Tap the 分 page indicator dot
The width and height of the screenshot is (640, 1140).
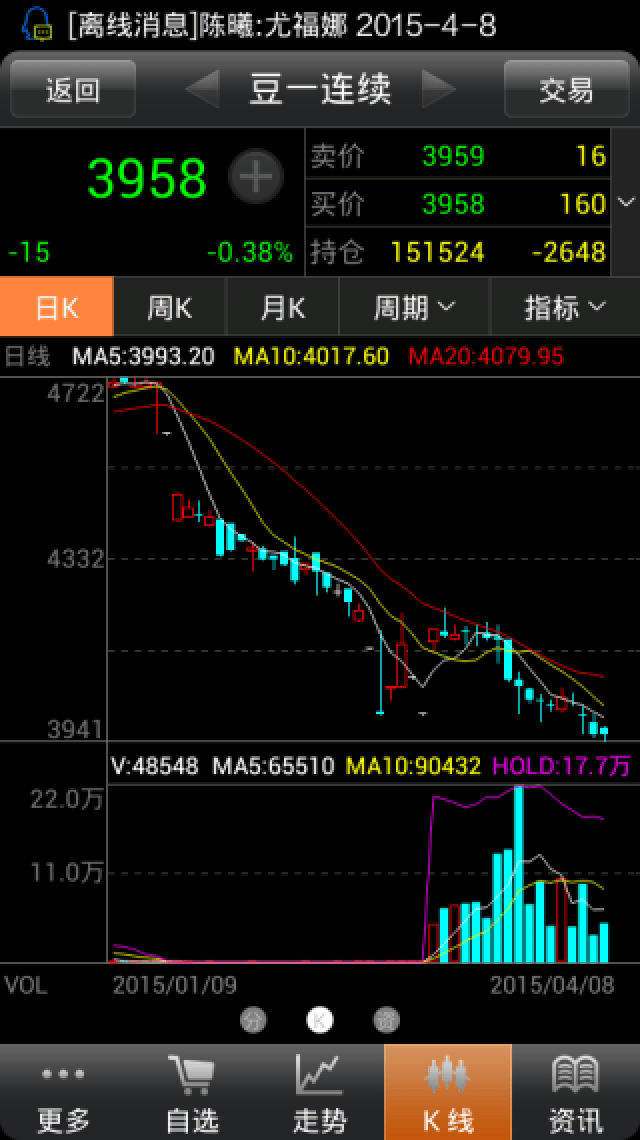coord(253,1020)
